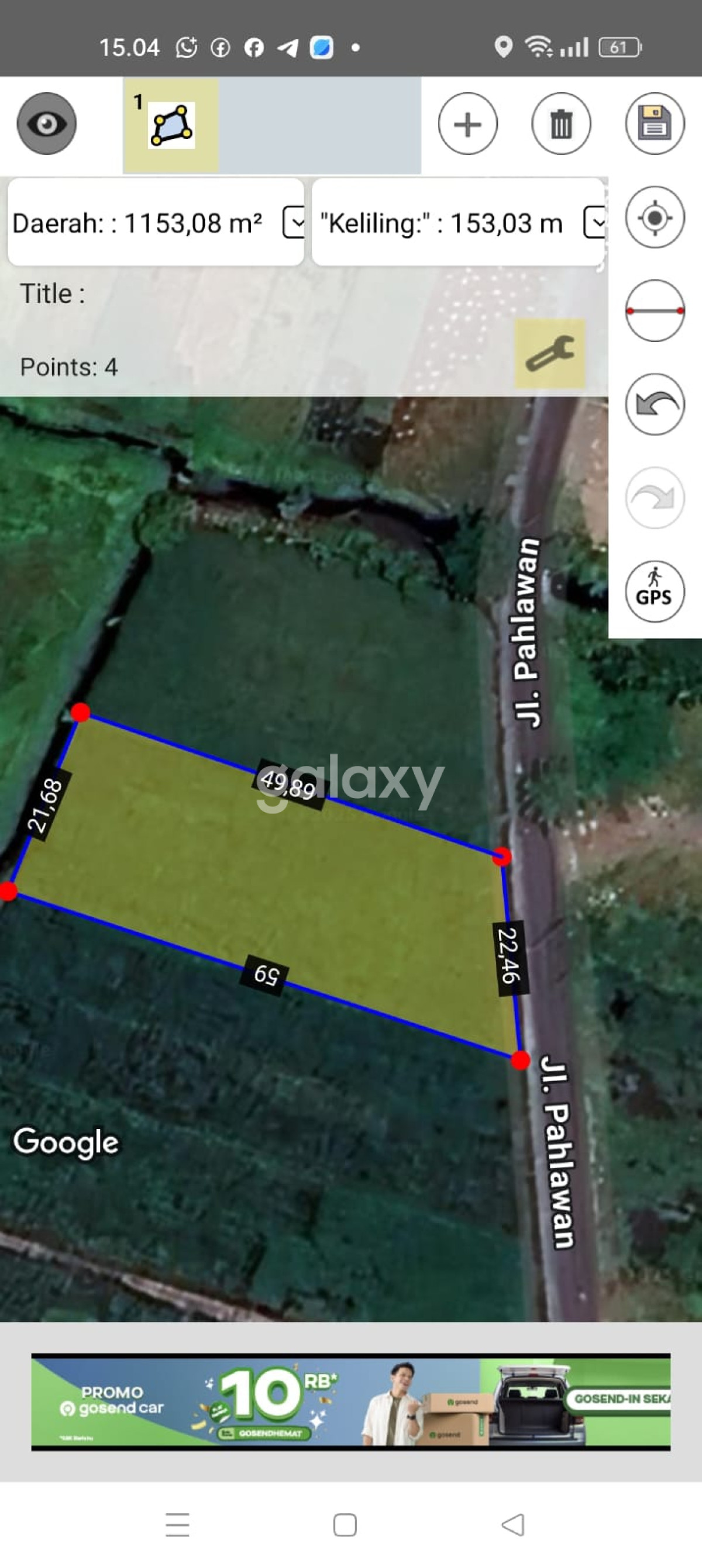Tap the system home button
Image resolution: width=702 pixels, height=1568 pixels.
click(345, 1525)
